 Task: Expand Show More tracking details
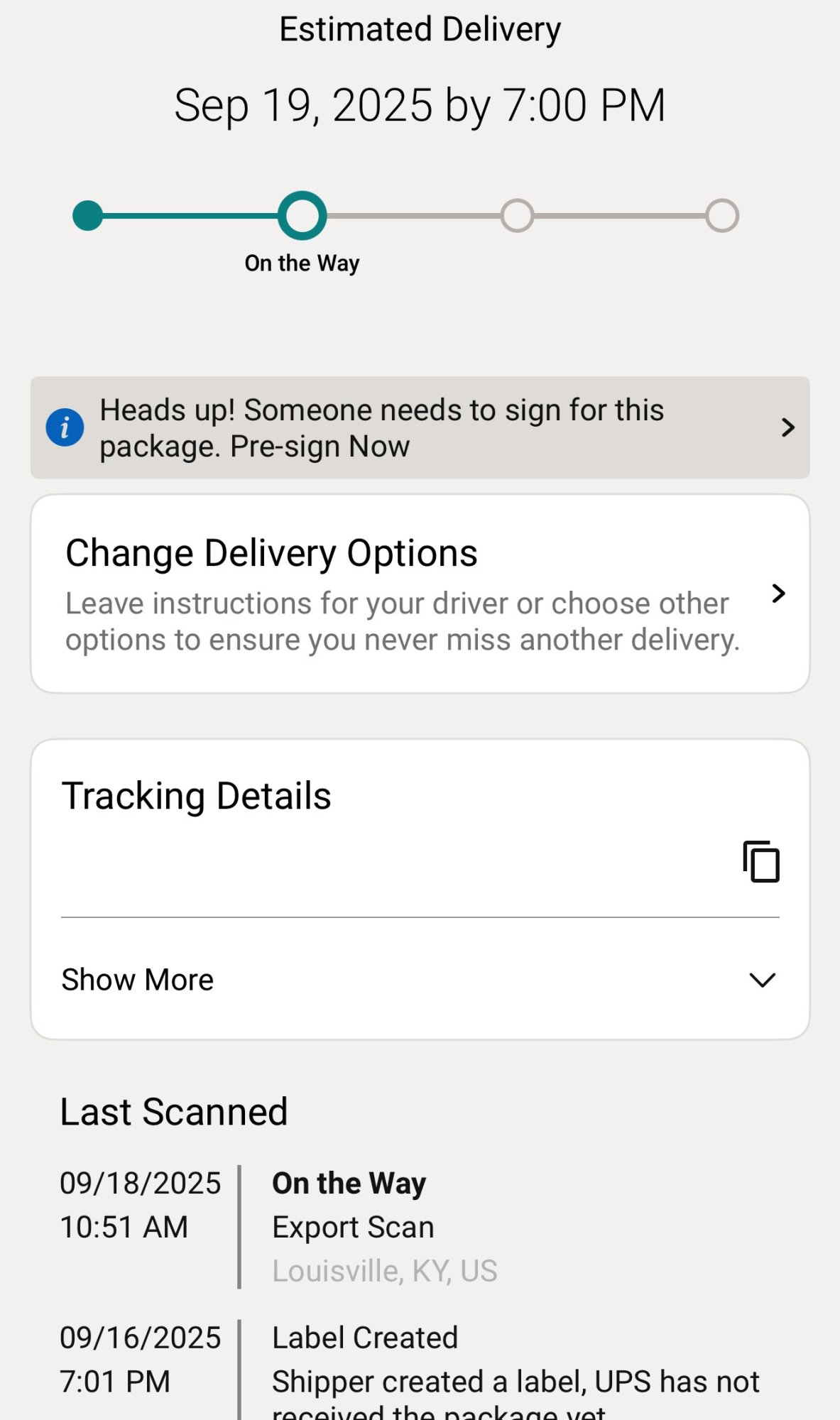click(x=419, y=980)
